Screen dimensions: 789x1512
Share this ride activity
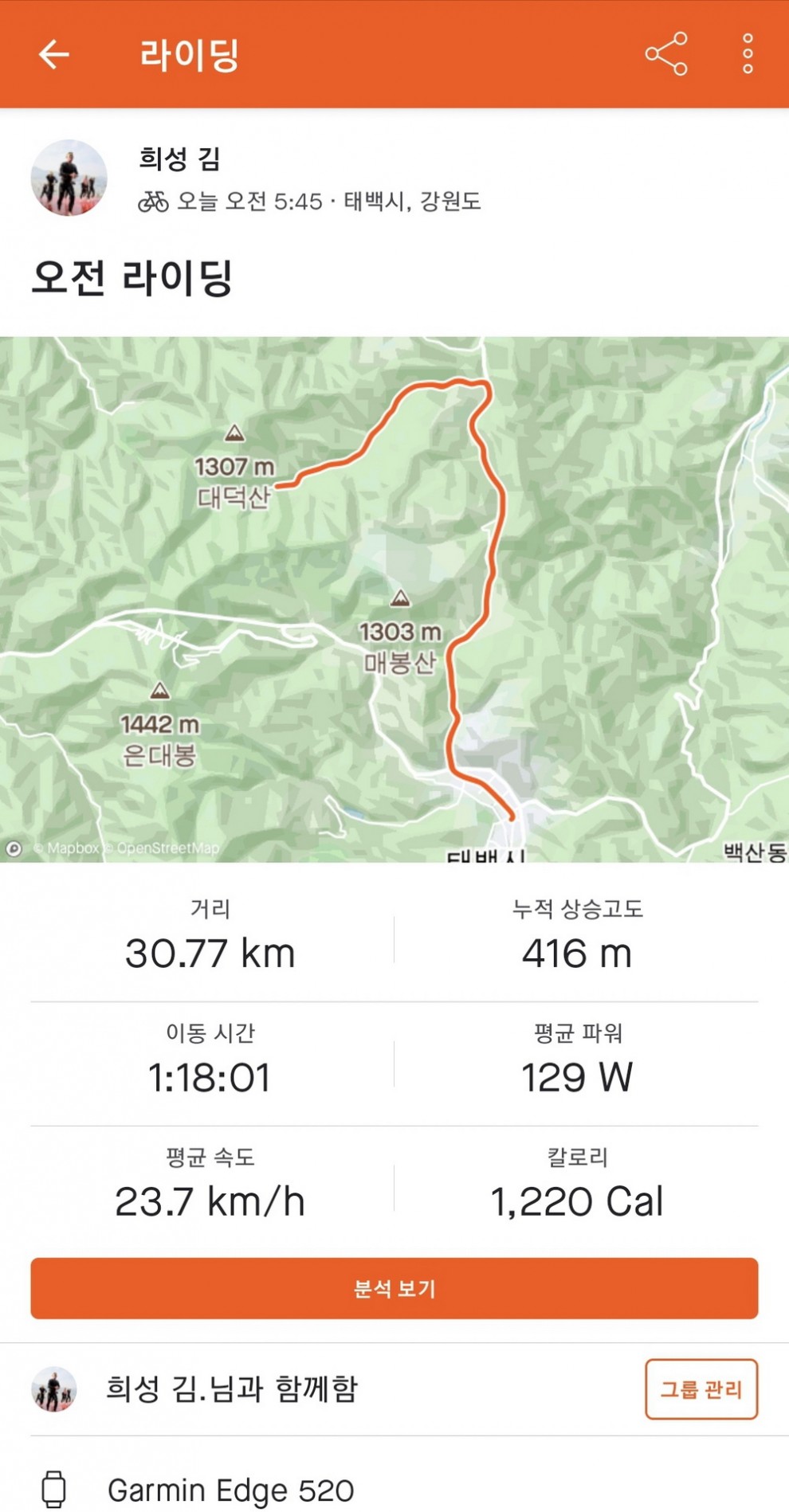point(666,54)
